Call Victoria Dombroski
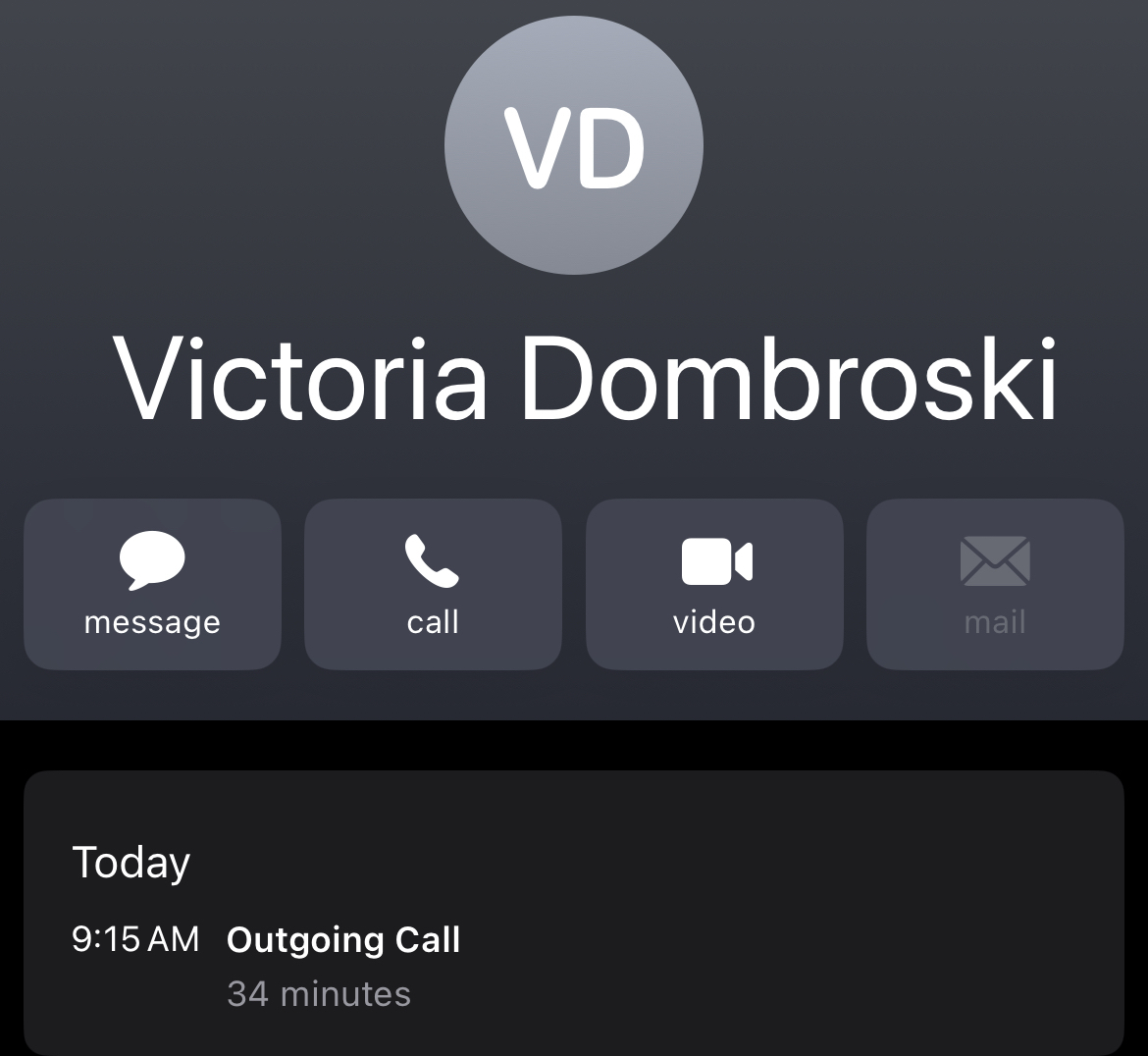Screen dimensions: 1148x1056 433,584
